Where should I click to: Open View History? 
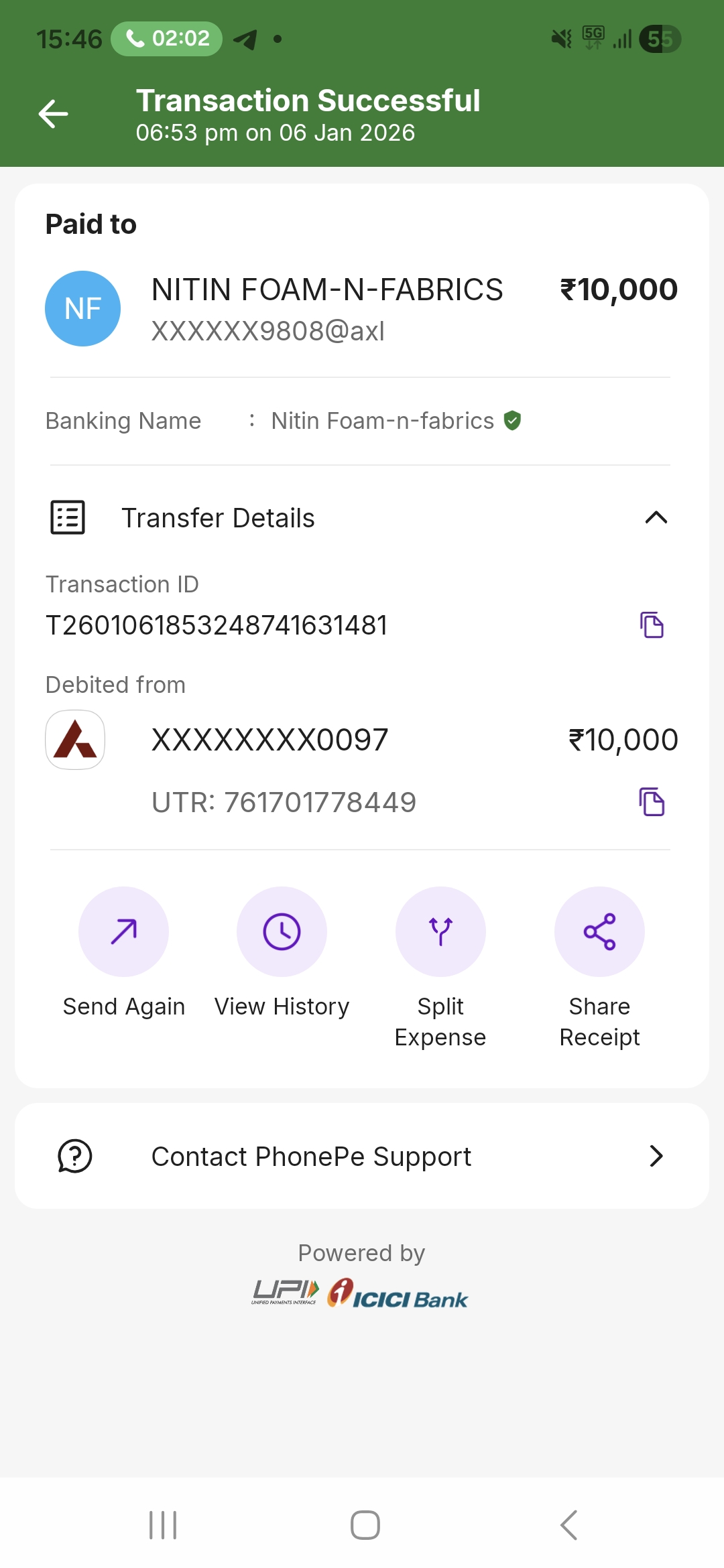(282, 931)
